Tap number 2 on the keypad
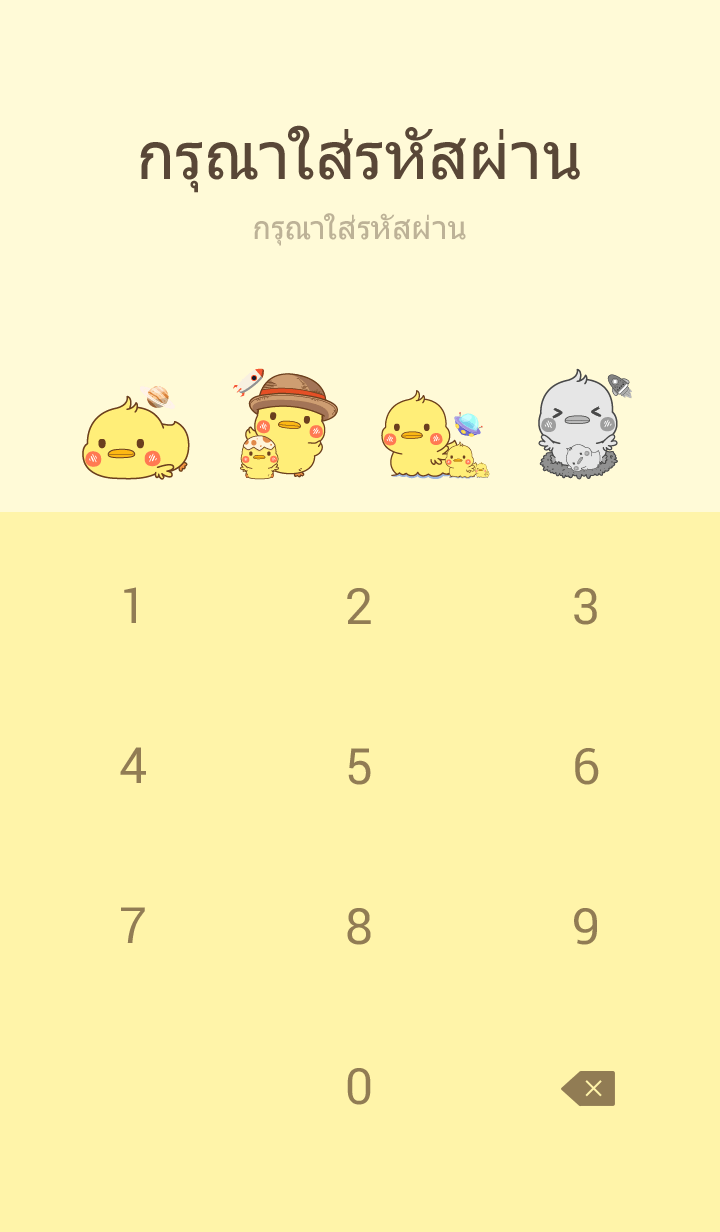Image resolution: width=720 pixels, height=1232 pixels. tap(359, 607)
